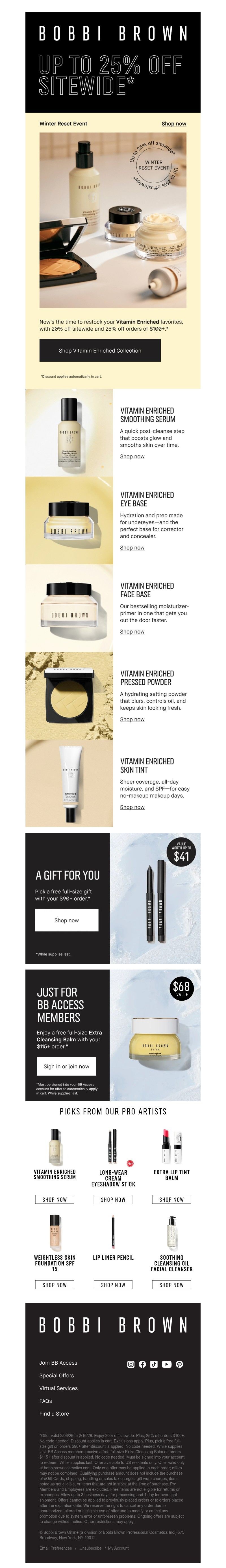Tap Sign in or join now button
The width and height of the screenshot is (226, 1568).
[66, 1067]
